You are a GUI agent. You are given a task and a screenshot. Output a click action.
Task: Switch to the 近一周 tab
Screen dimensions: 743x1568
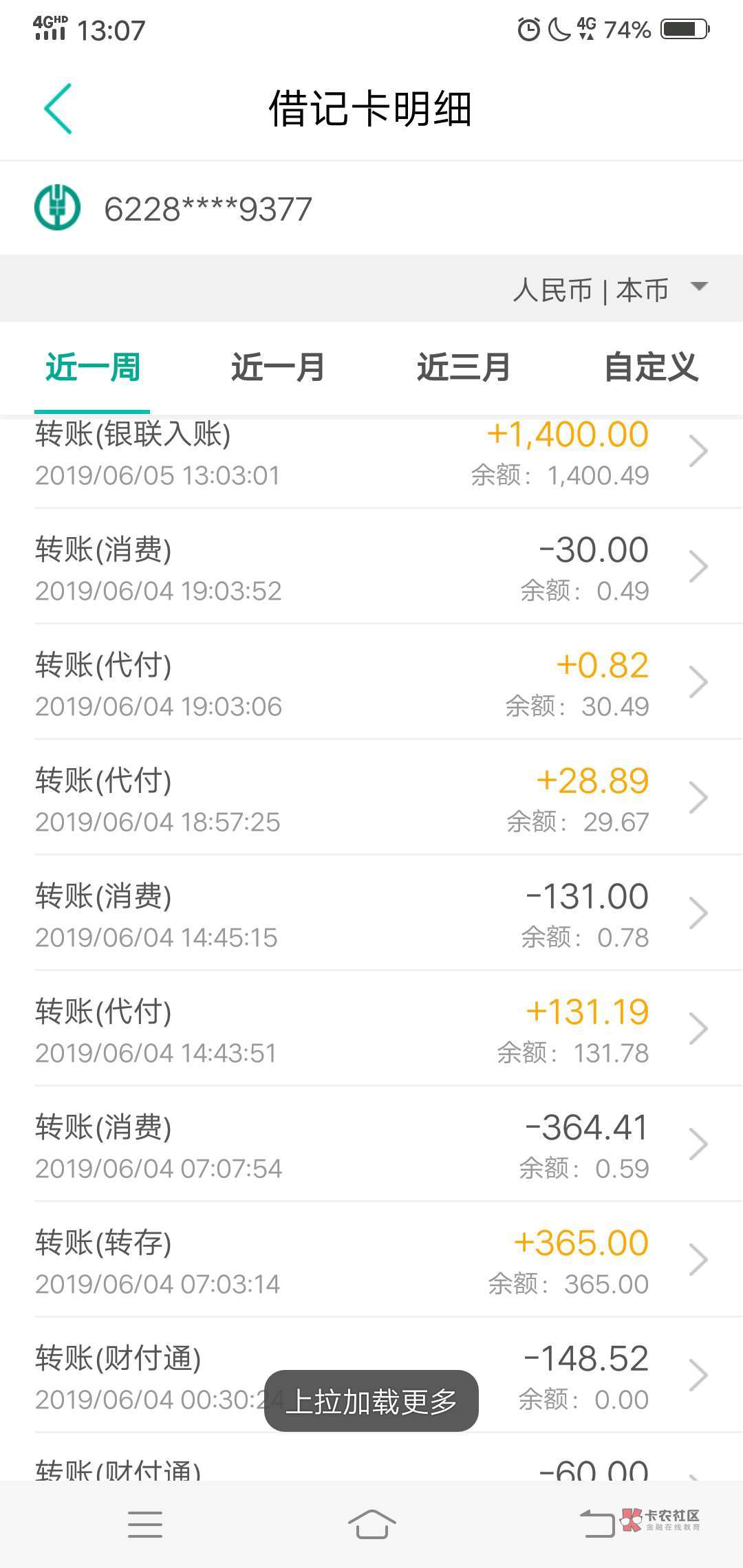point(93,367)
